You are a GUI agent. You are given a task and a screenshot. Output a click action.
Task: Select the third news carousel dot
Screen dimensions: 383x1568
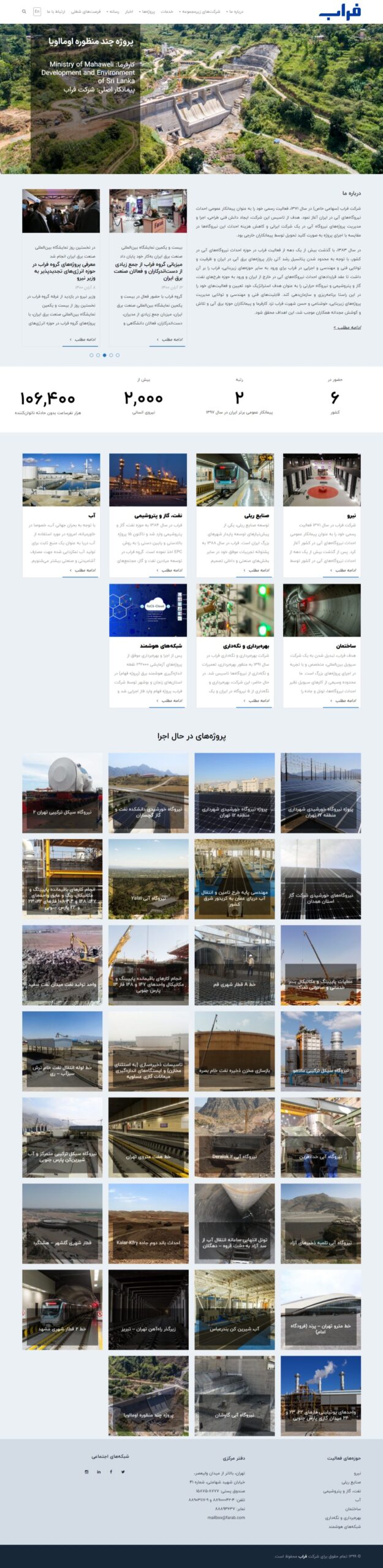point(104,355)
